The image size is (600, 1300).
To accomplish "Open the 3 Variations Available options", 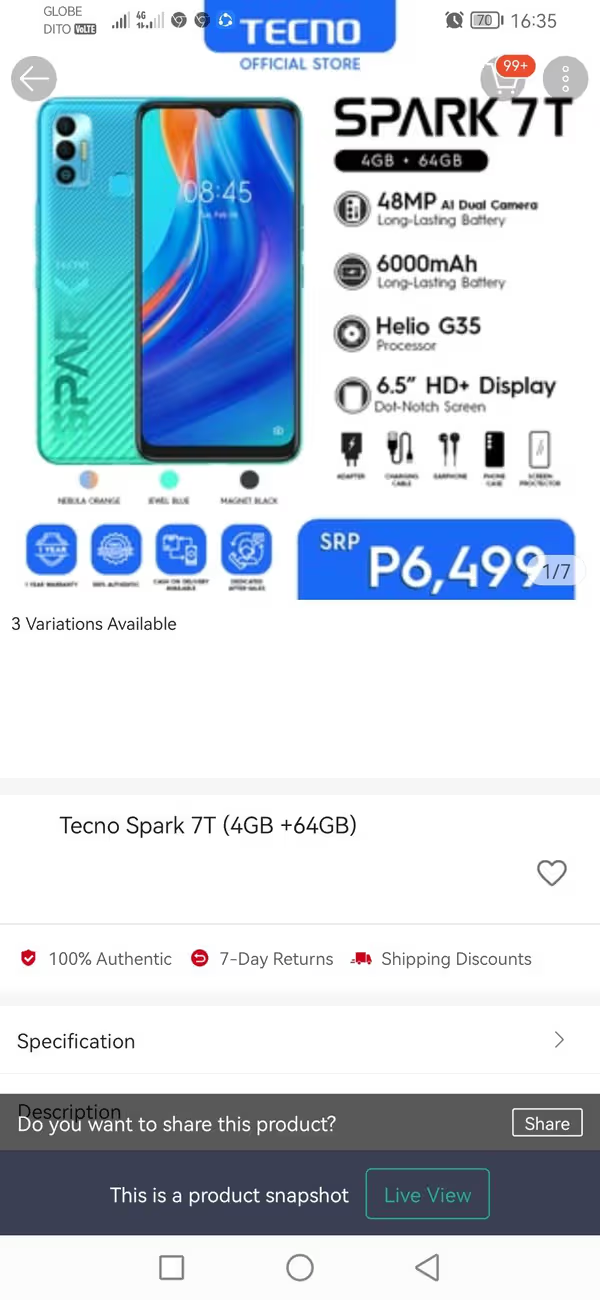I will coord(94,624).
